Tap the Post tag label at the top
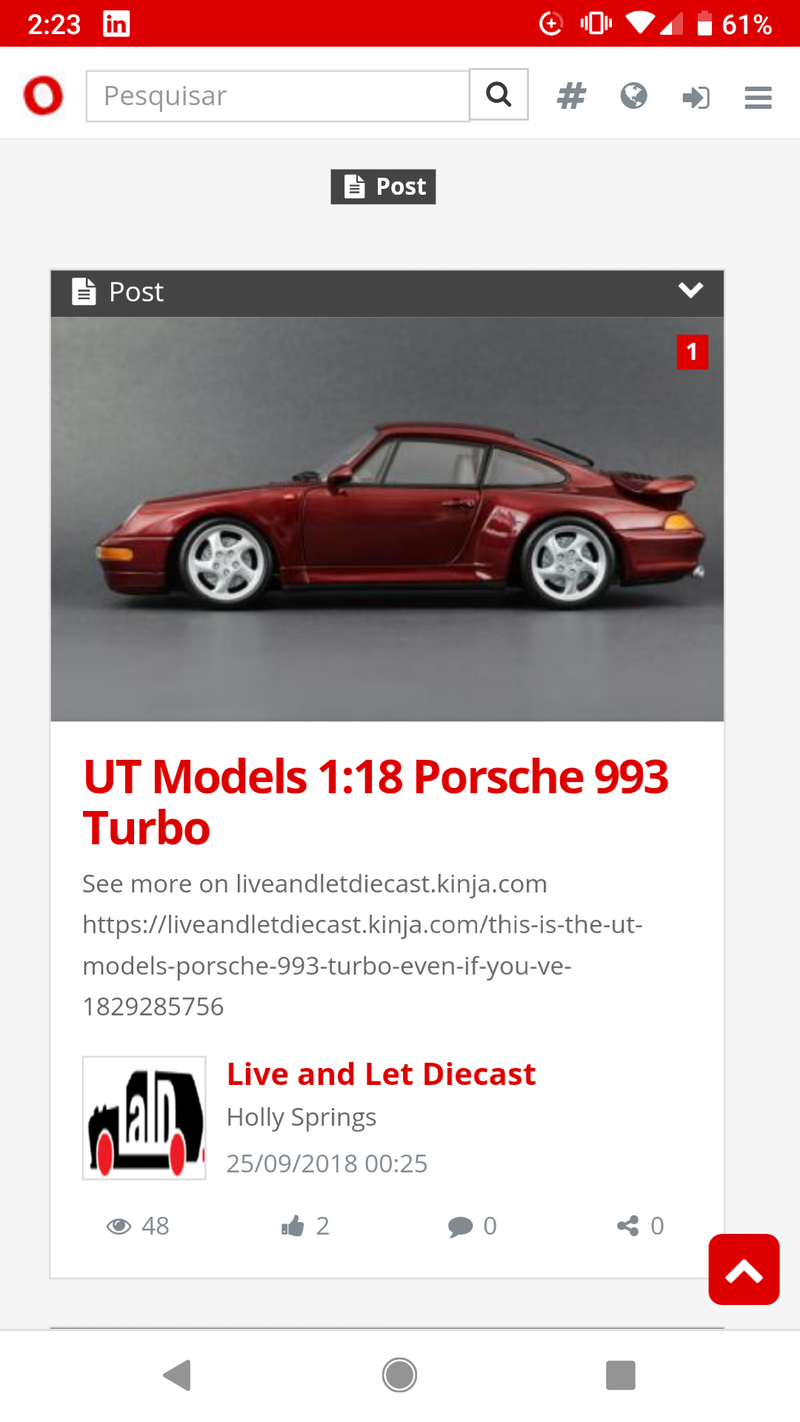 [x=384, y=187]
